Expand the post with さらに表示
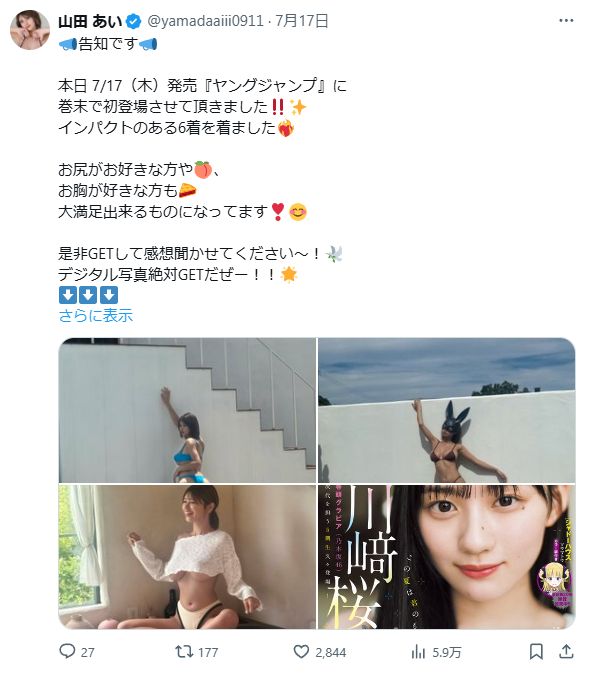The width and height of the screenshot is (589, 674). (95, 316)
